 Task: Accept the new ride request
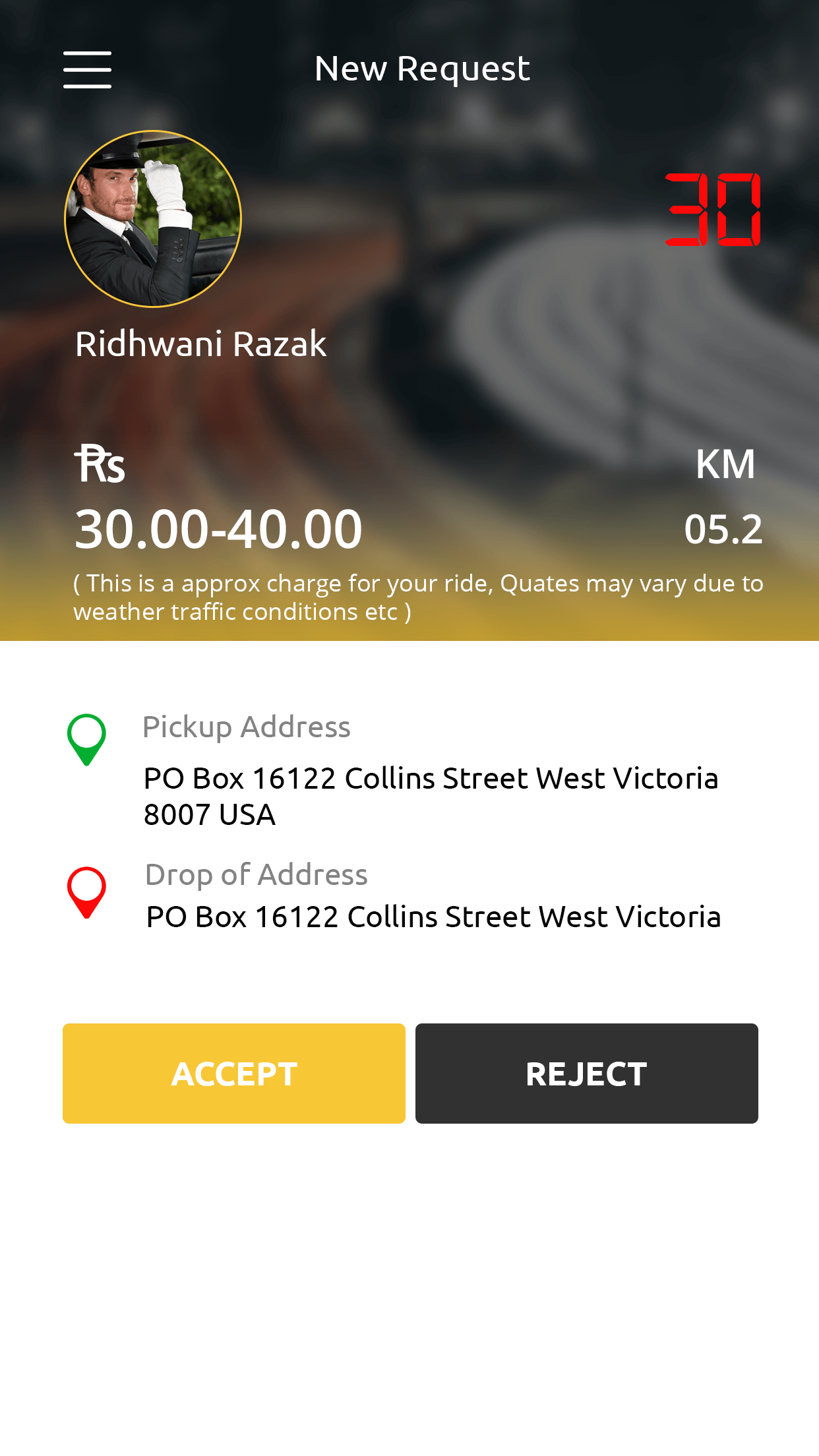(234, 1073)
